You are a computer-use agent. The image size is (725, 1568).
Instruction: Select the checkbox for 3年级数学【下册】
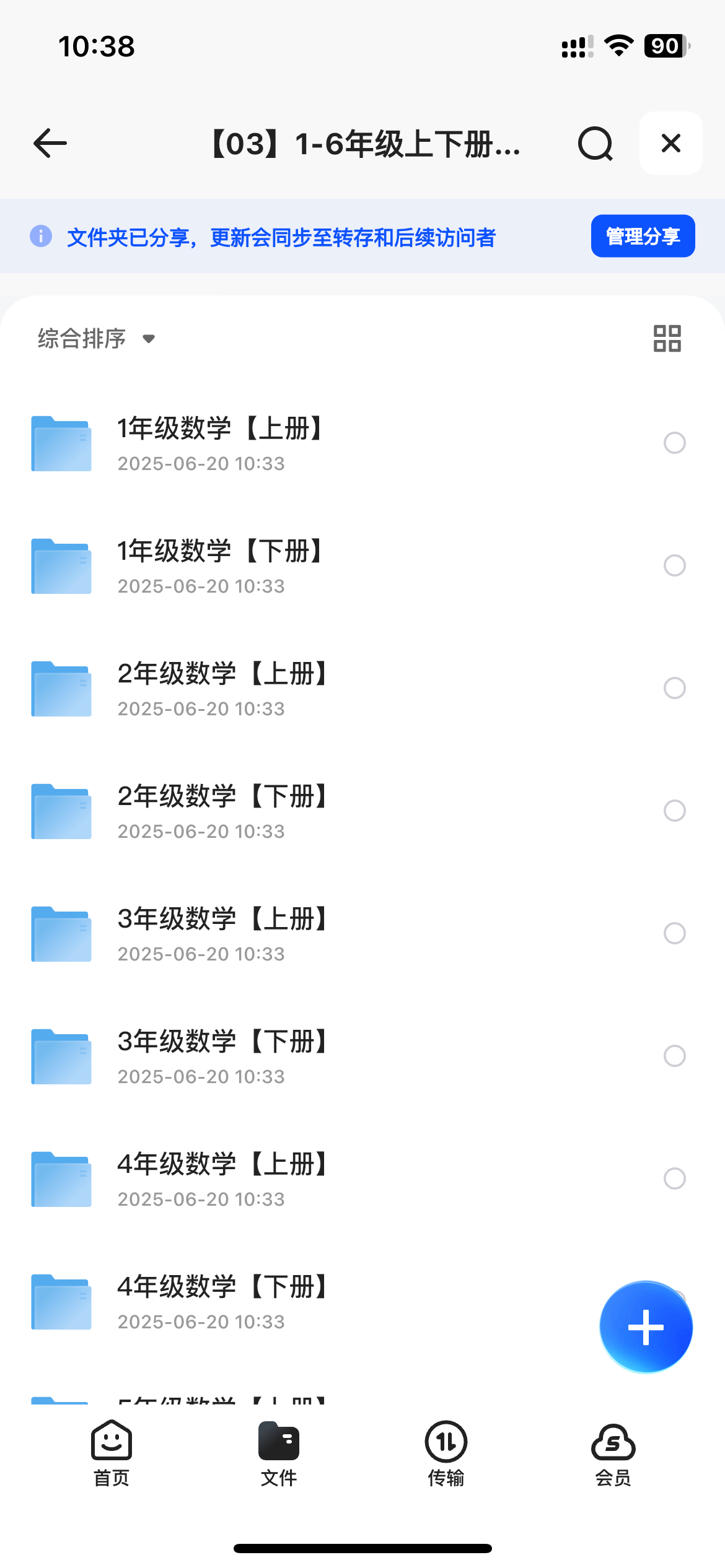click(x=675, y=1056)
